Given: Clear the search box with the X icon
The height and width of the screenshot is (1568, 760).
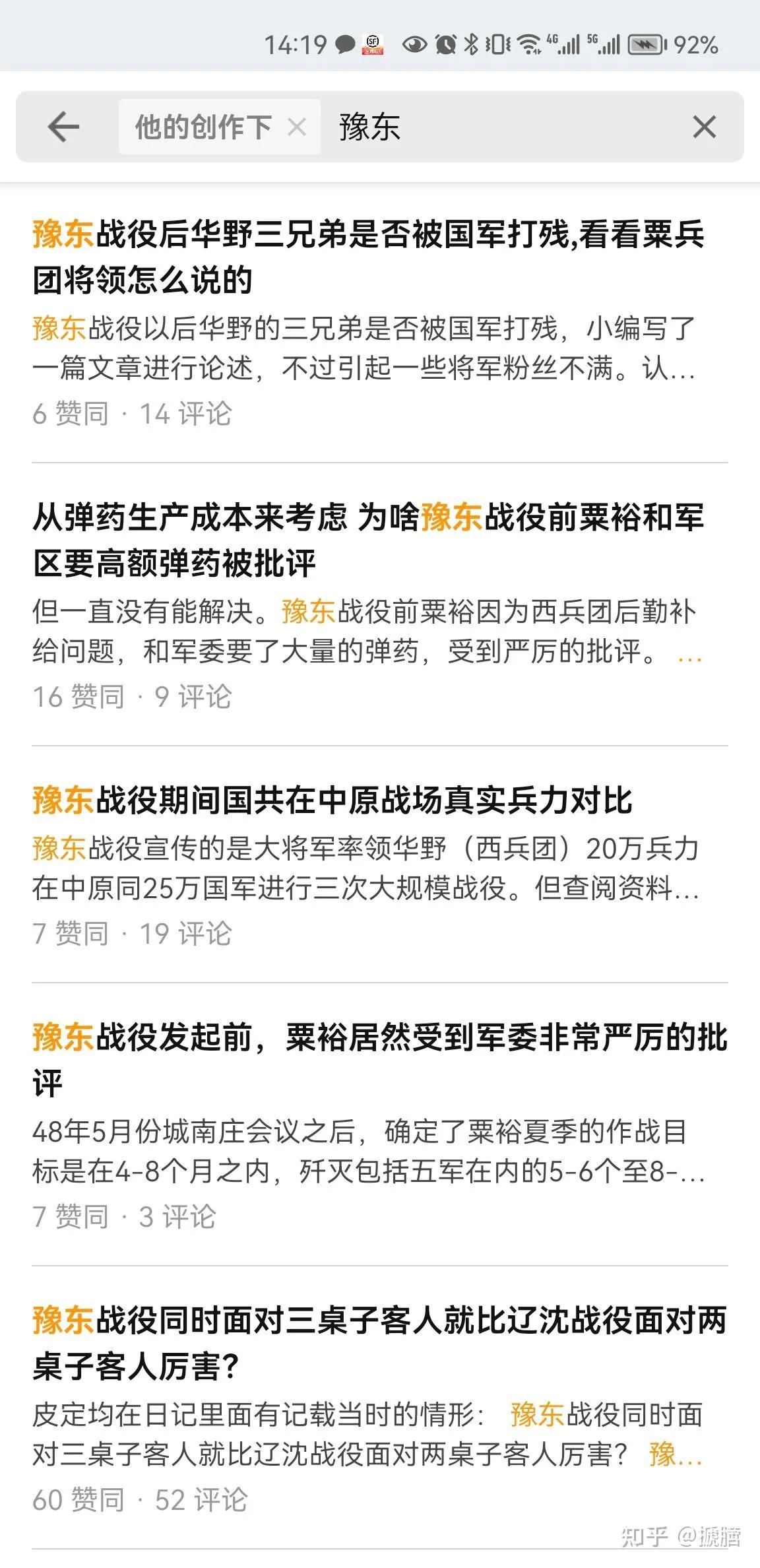Looking at the screenshot, I should click(x=704, y=126).
